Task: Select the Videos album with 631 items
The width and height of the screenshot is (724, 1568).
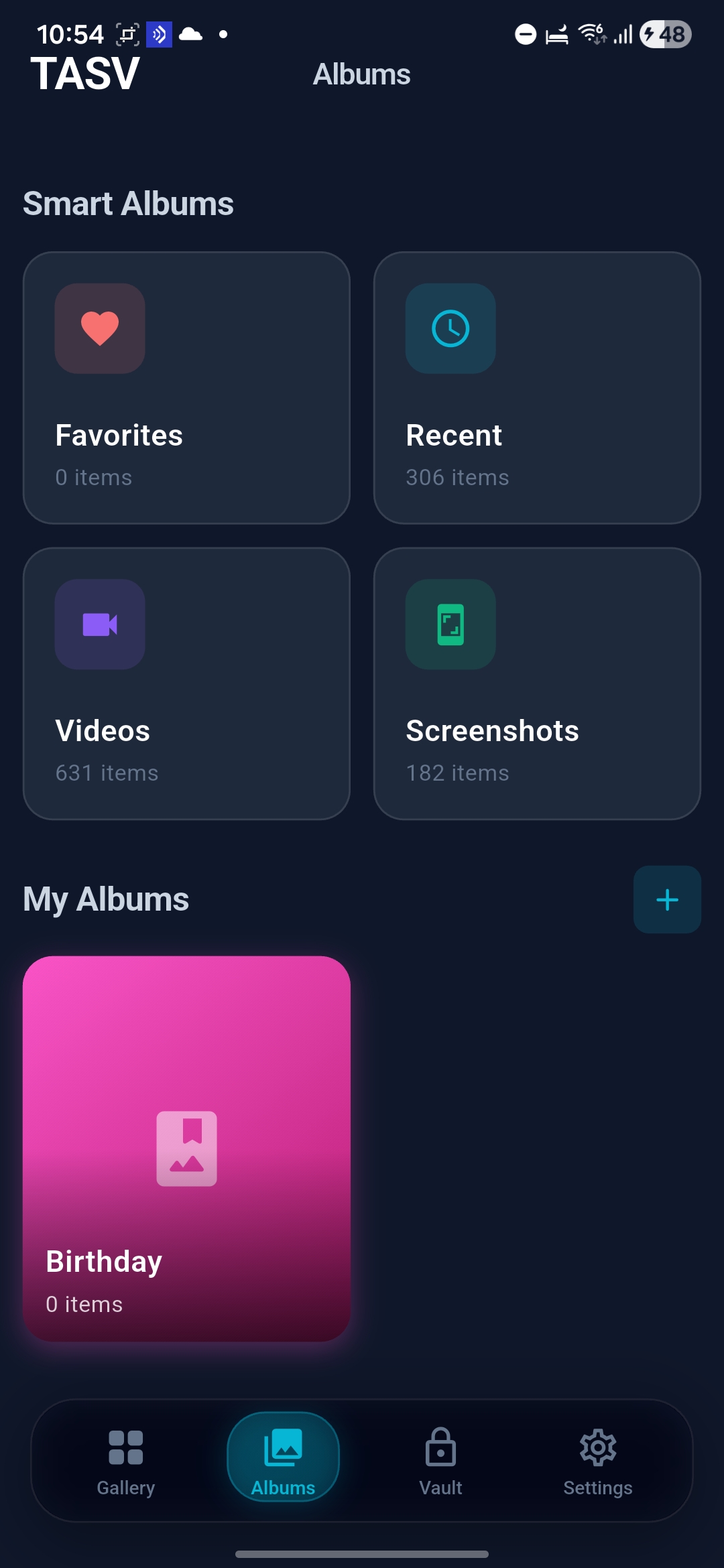Action: [x=186, y=683]
